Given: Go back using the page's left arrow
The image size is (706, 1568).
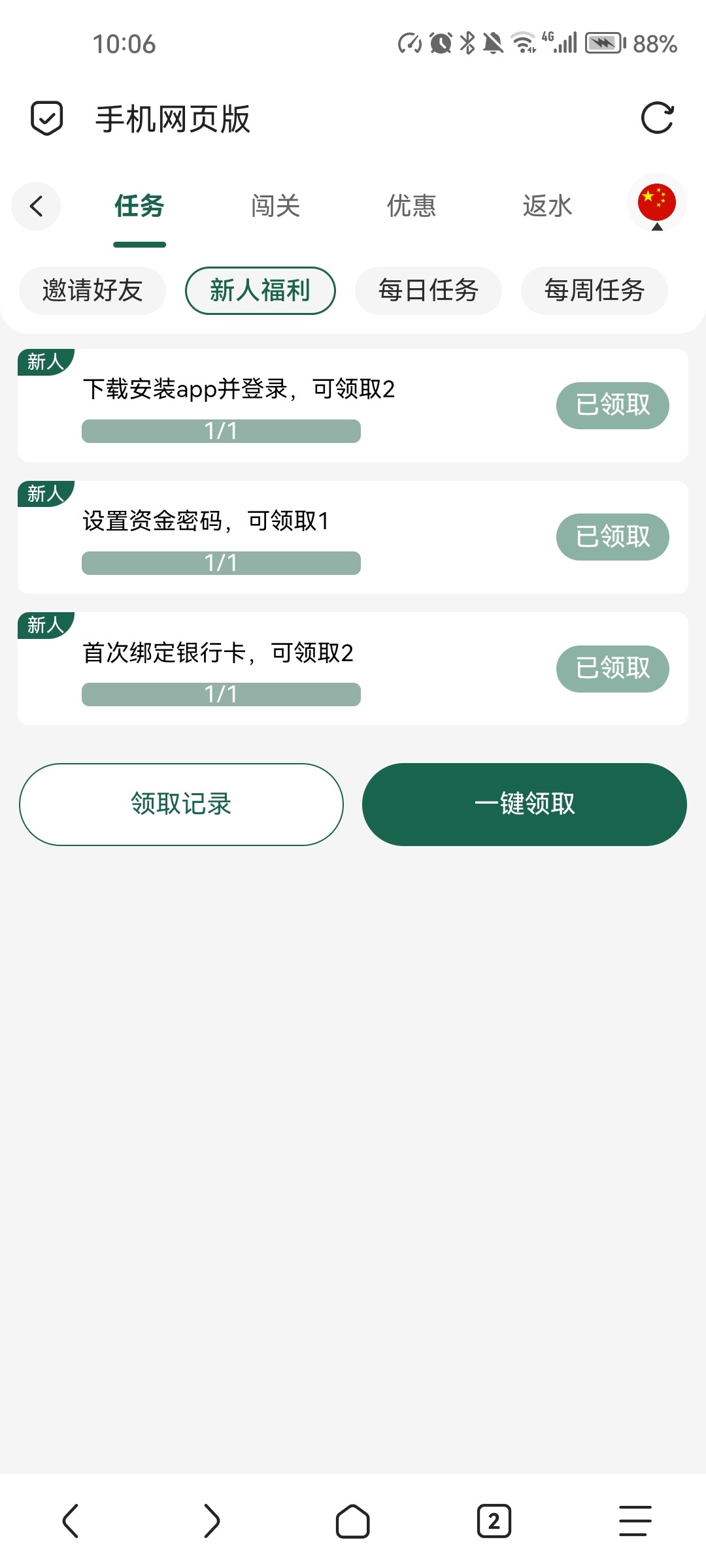Looking at the screenshot, I should [x=36, y=206].
